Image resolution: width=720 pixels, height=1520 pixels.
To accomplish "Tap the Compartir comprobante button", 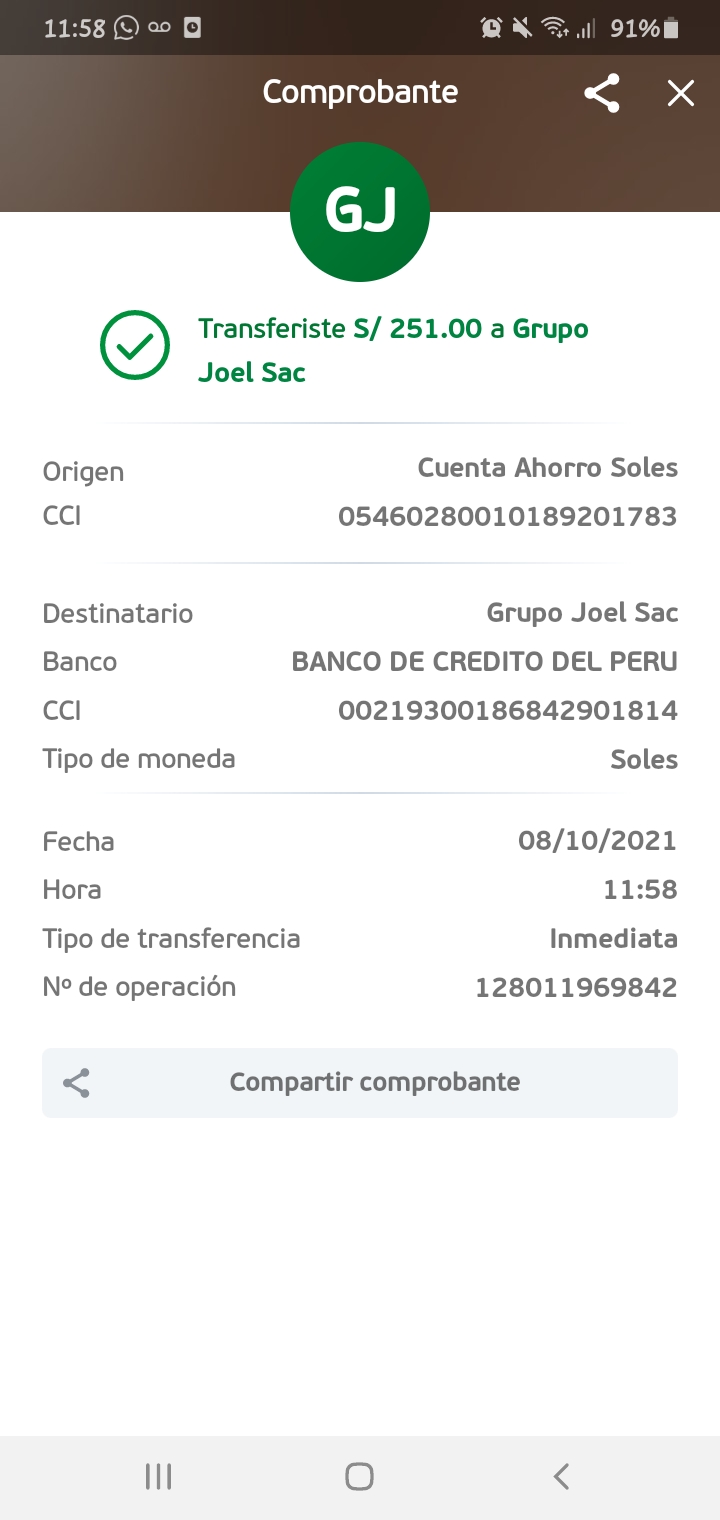I will coord(360,1082).
